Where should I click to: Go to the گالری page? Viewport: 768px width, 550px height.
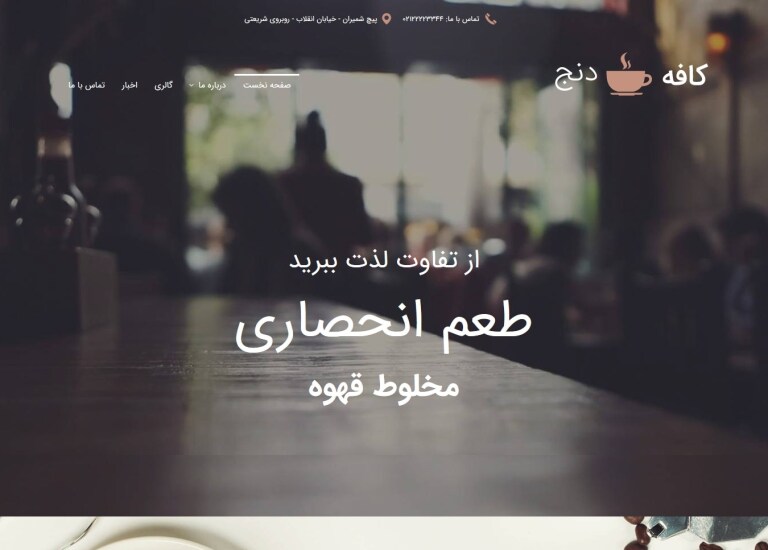163,85
